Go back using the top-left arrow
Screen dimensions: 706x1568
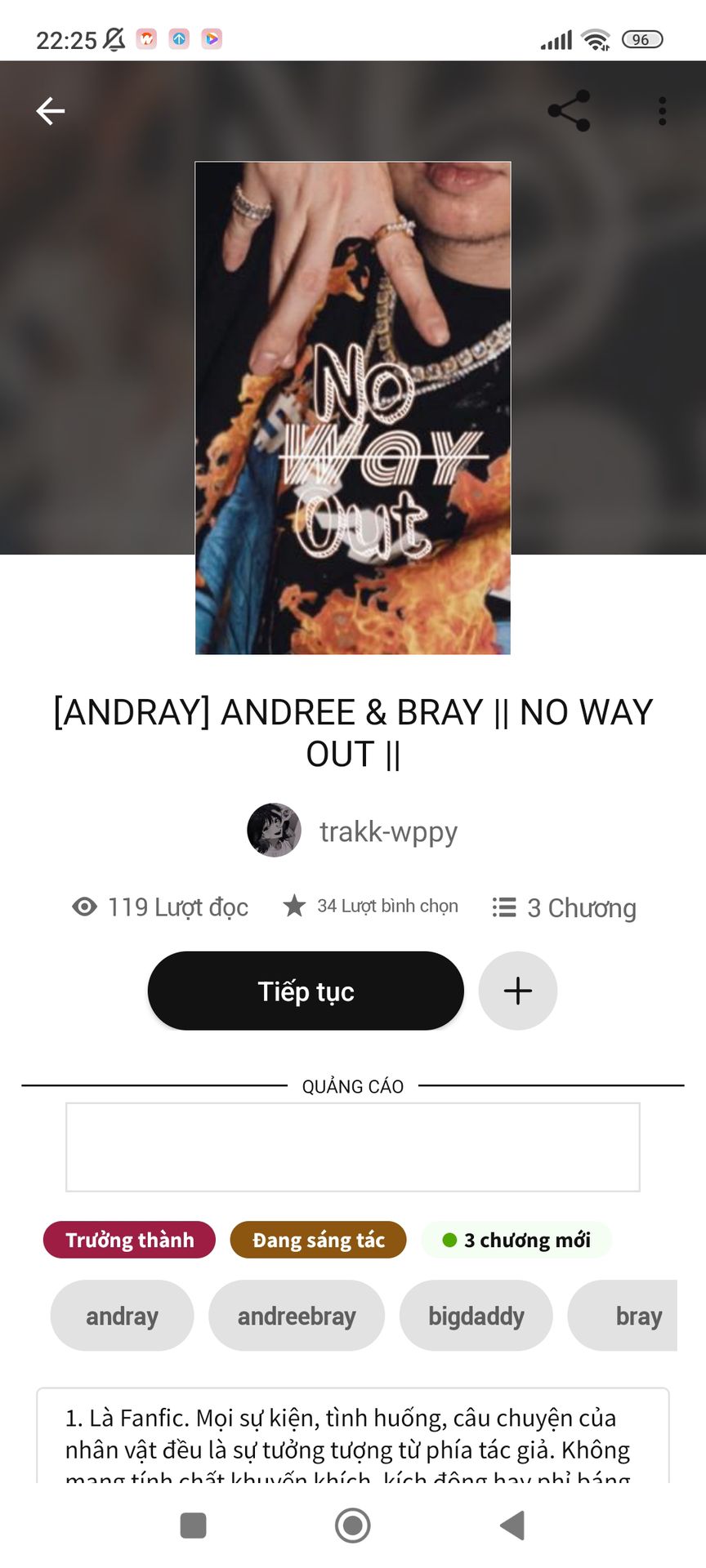point(51,111)
